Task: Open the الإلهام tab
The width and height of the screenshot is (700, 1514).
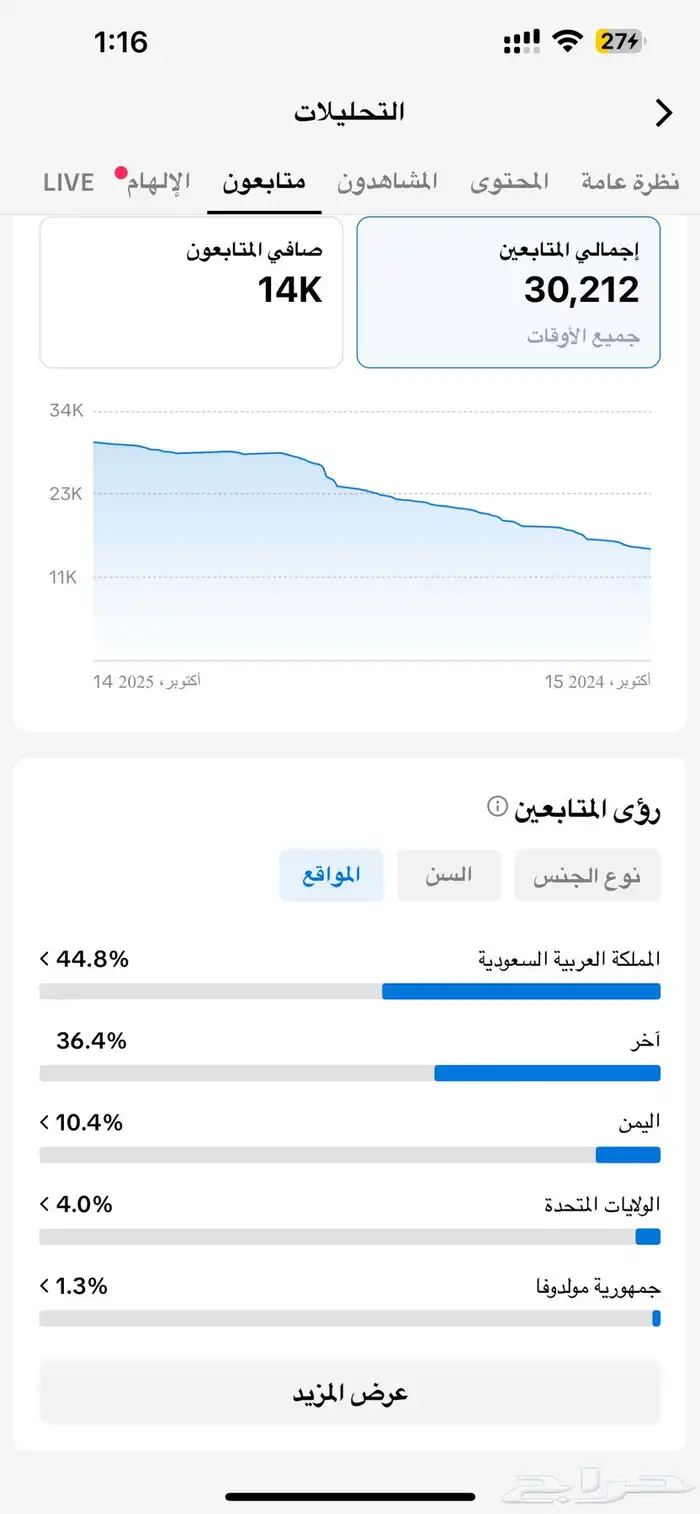Action: 158,182
